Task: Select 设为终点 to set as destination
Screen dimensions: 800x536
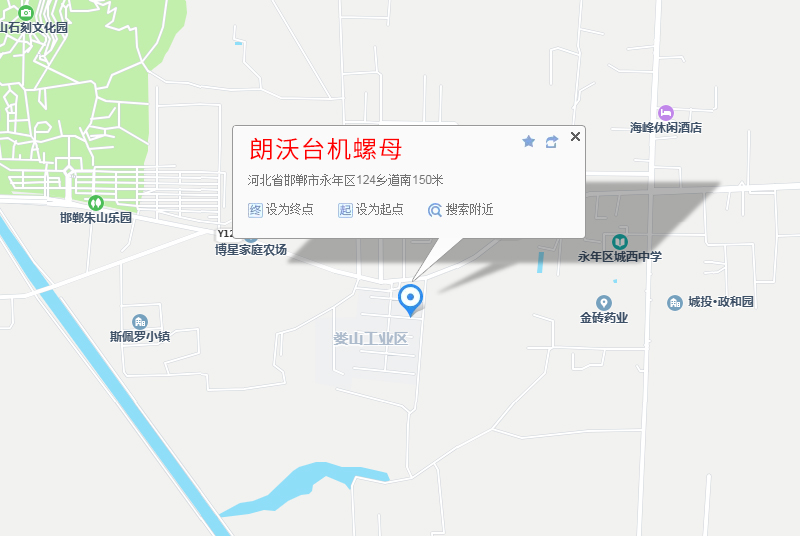Action: point(281,210)
